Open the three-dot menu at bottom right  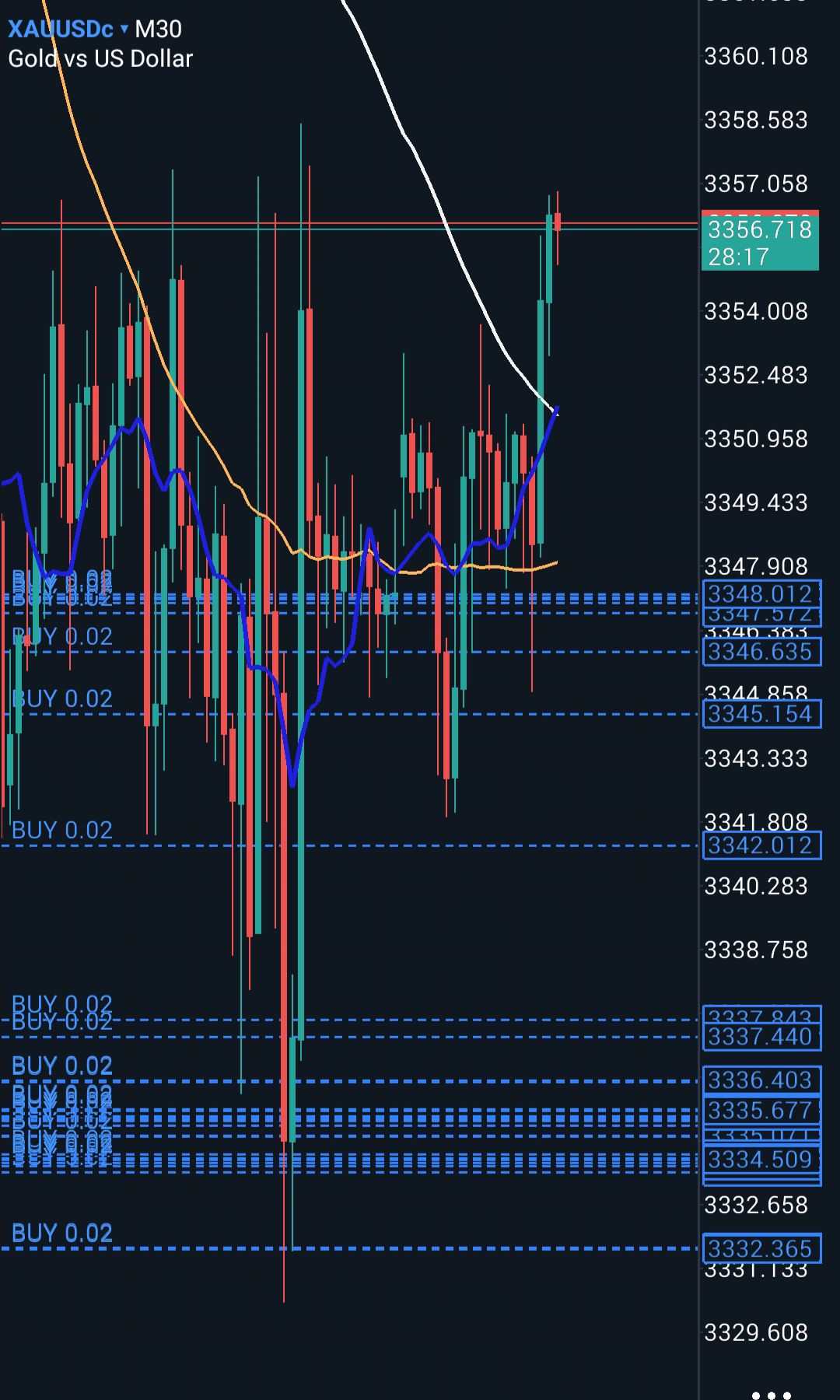pyautogui.click(x=772, y=1393)
